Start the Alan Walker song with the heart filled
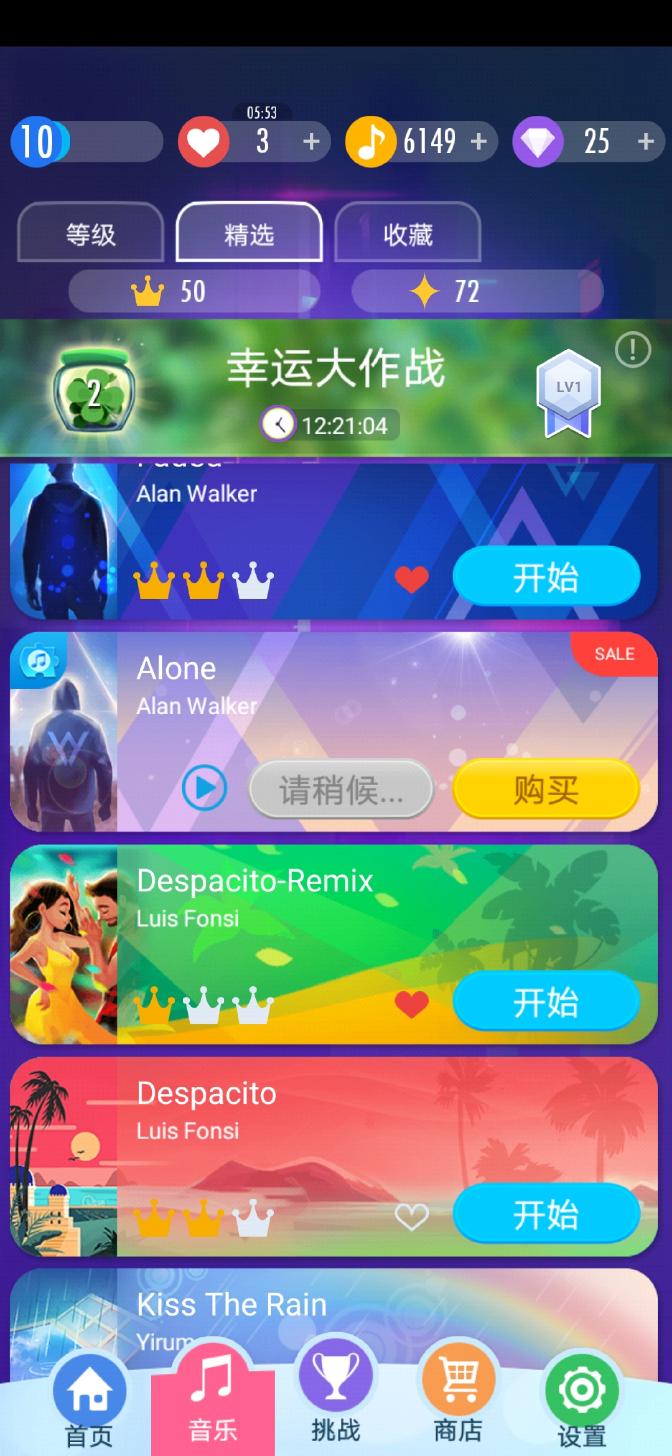Viewport: 672px width, 1456px height. click(x=546, y=577)
